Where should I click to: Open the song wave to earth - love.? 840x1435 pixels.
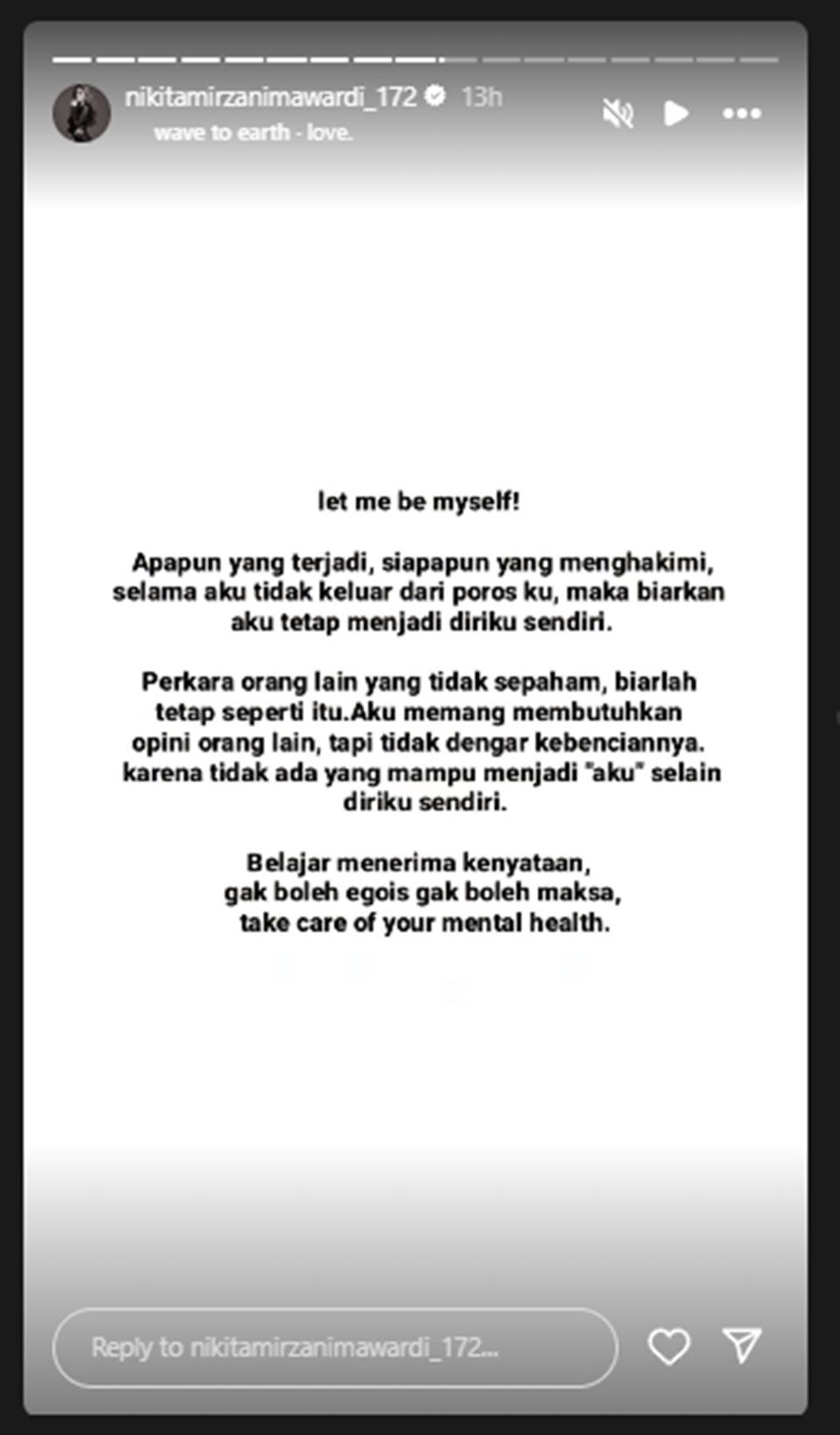[x=253, y=133]
